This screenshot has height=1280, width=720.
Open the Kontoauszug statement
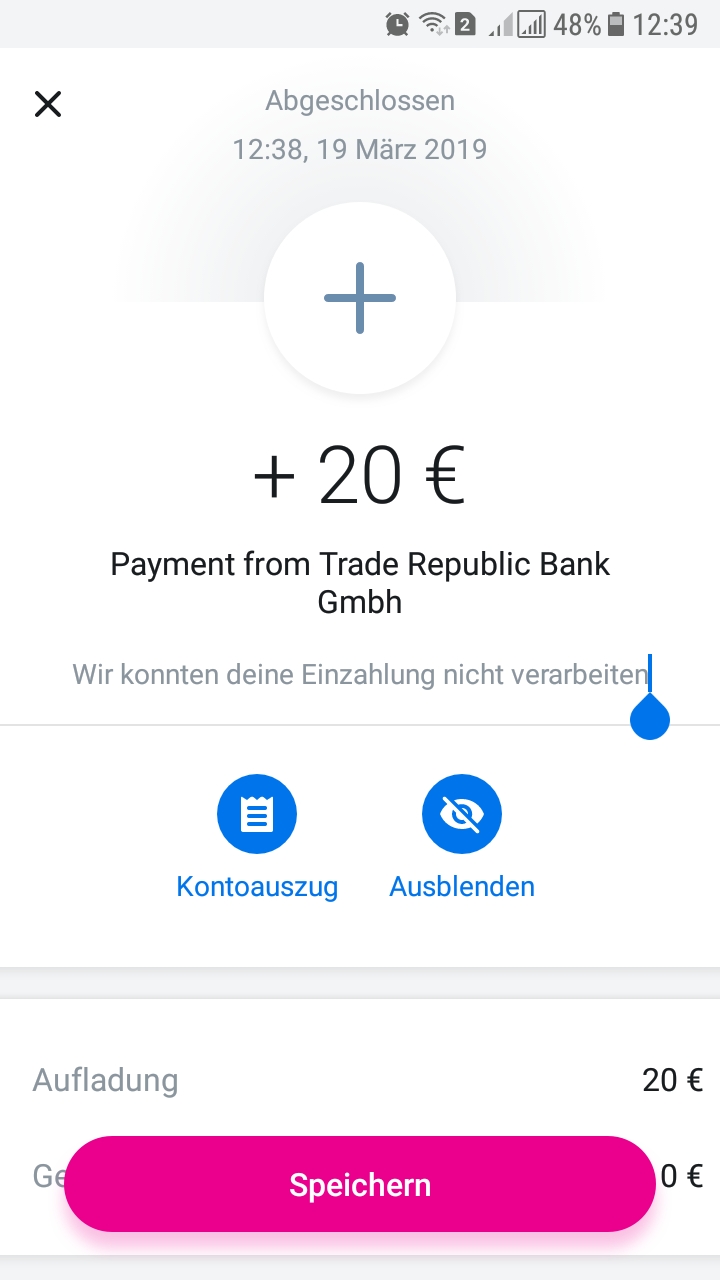pyautogui.click(x=257, y=815)
